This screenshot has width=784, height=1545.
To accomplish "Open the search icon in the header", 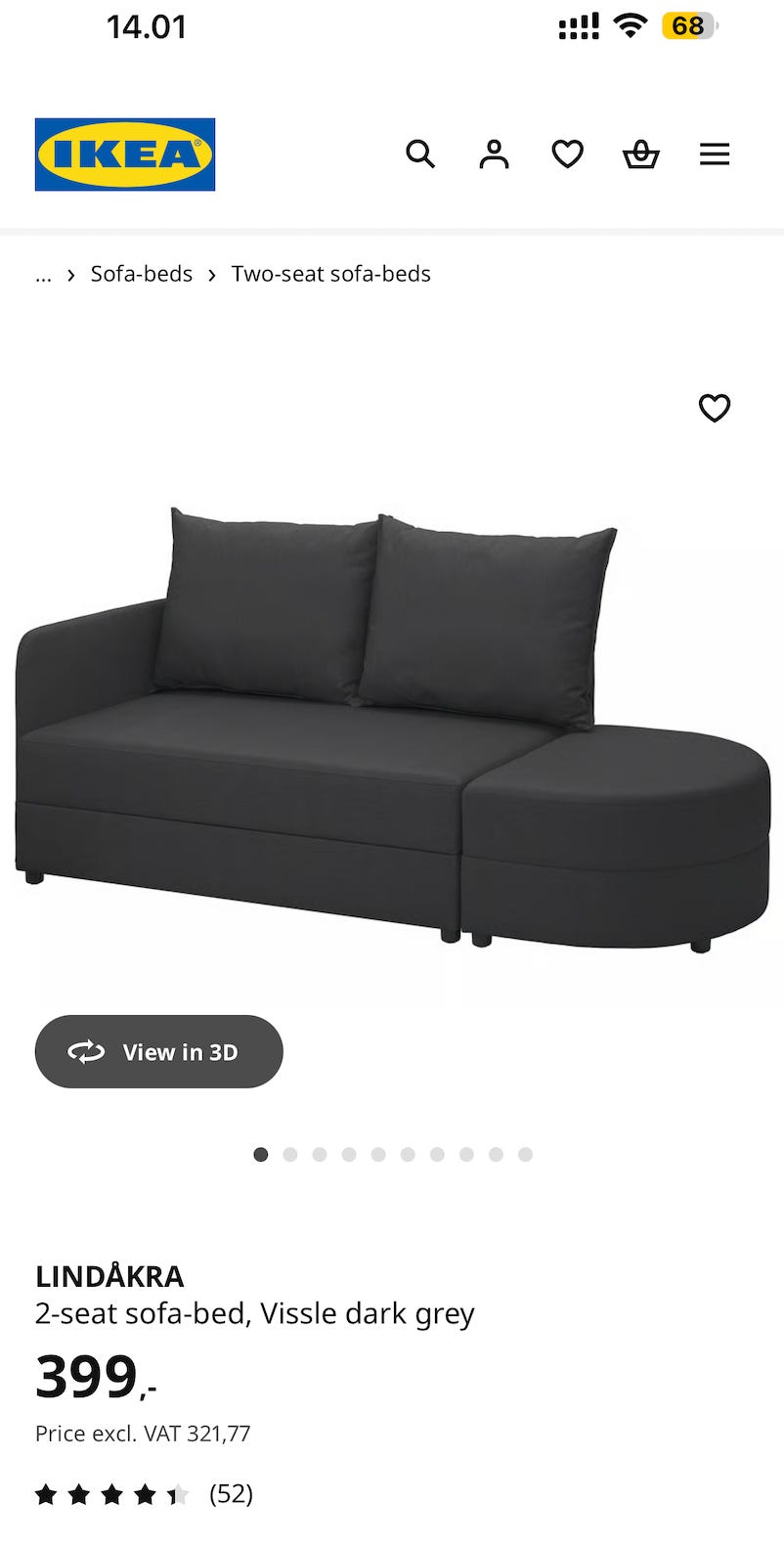I will point(420,154).
